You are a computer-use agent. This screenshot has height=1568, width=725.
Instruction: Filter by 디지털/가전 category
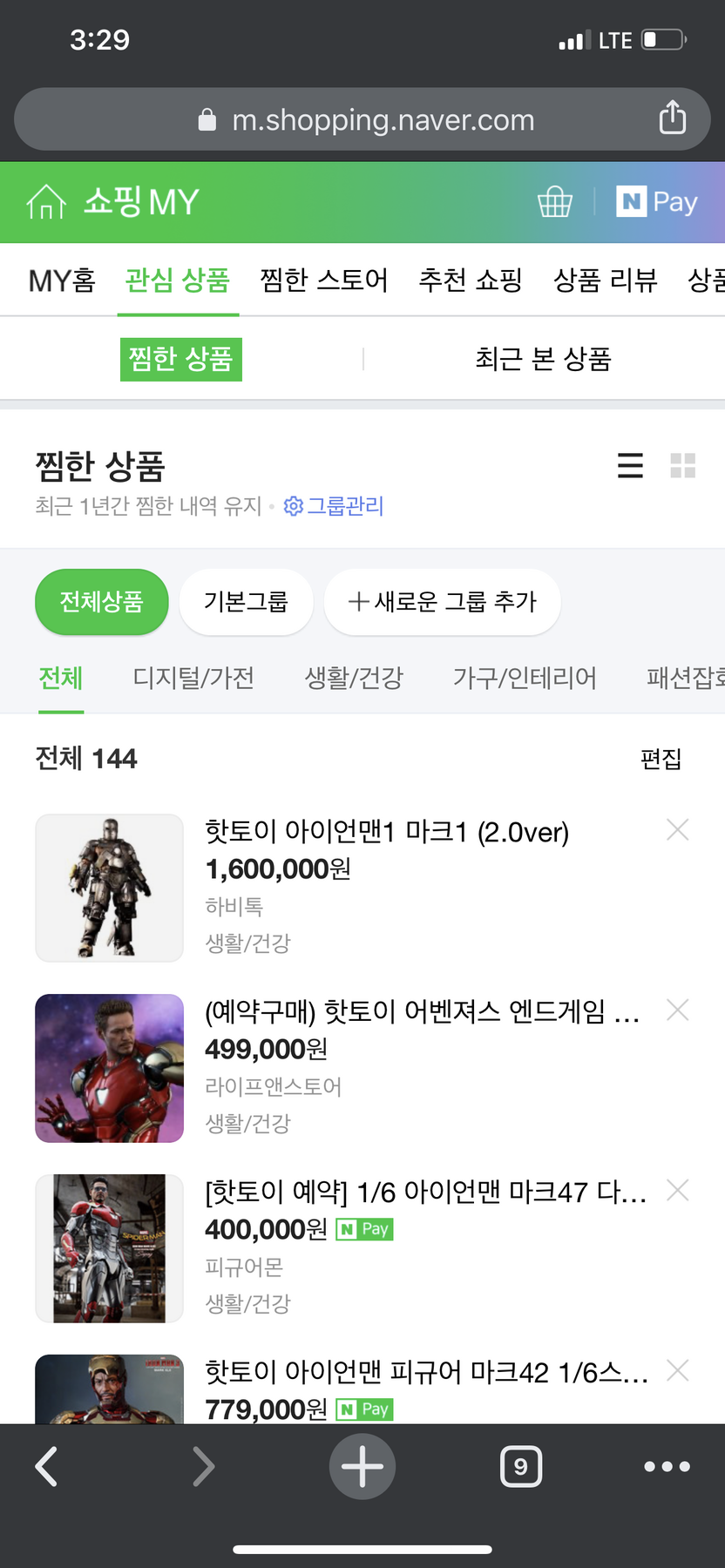193,678
